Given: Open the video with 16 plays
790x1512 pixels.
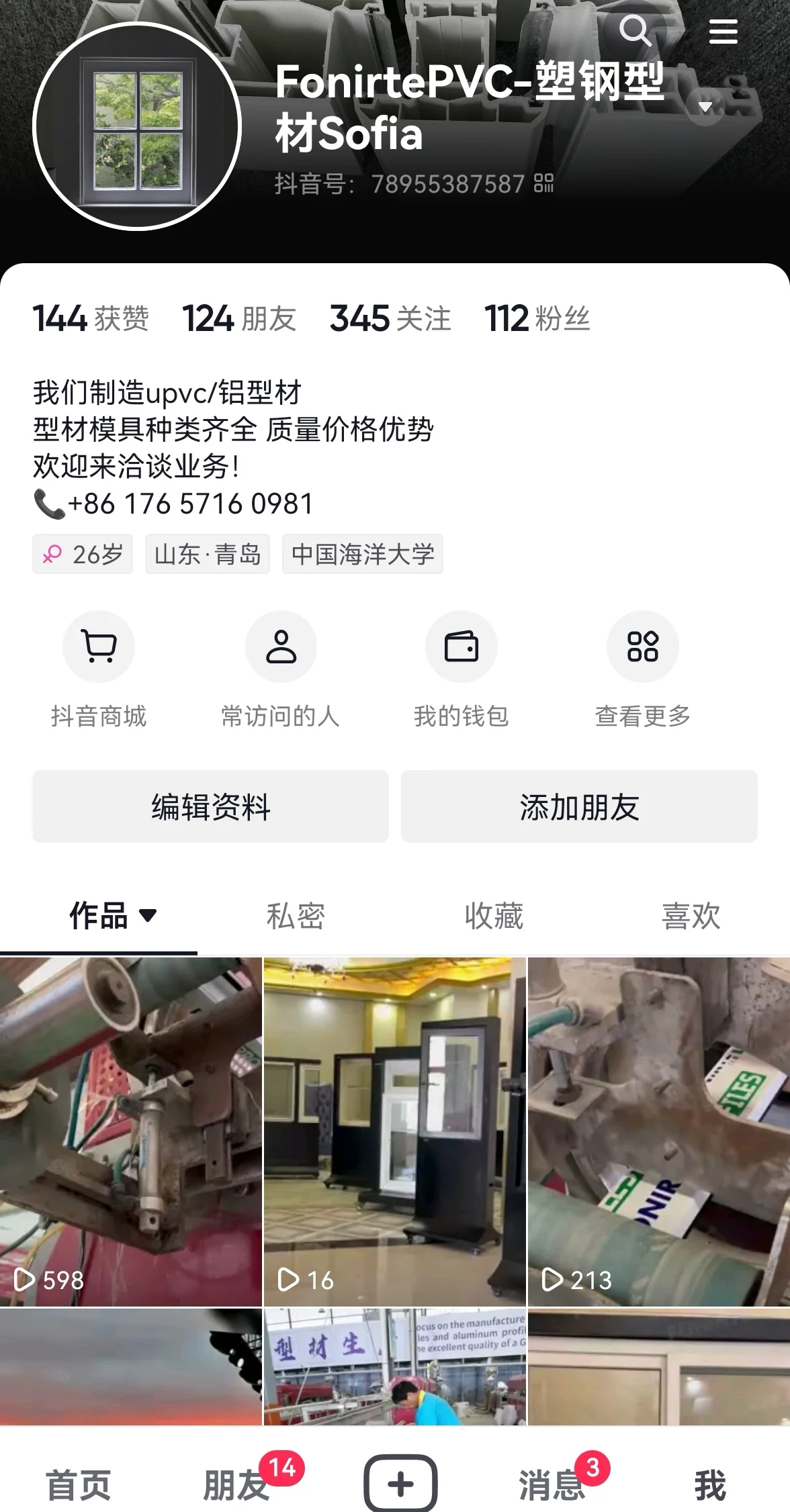Looking at the screenshot, I should click(x=395, y=1131).
